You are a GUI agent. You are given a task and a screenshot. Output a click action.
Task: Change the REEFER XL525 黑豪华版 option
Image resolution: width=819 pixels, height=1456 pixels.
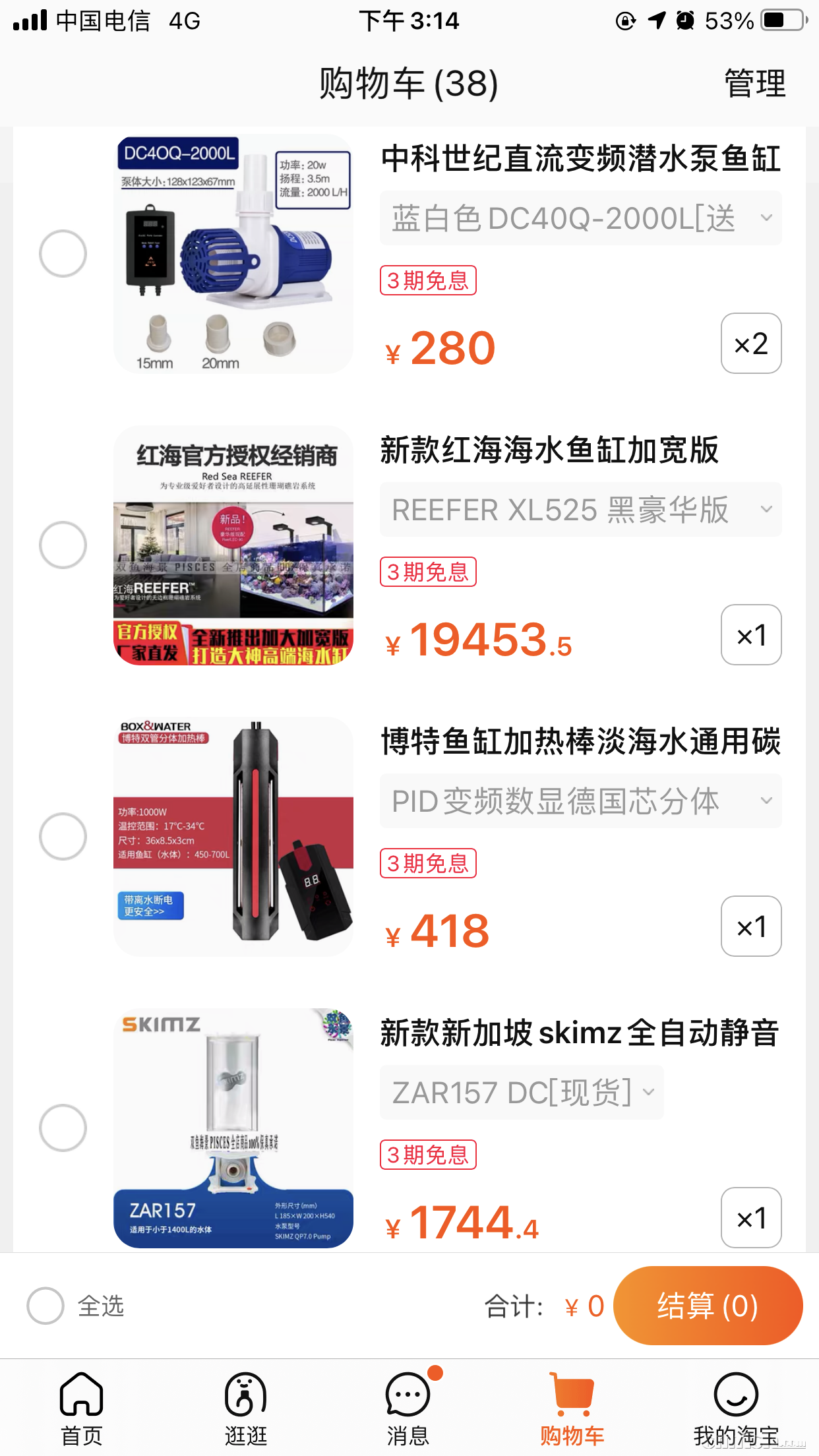click(x=580, y=510)
